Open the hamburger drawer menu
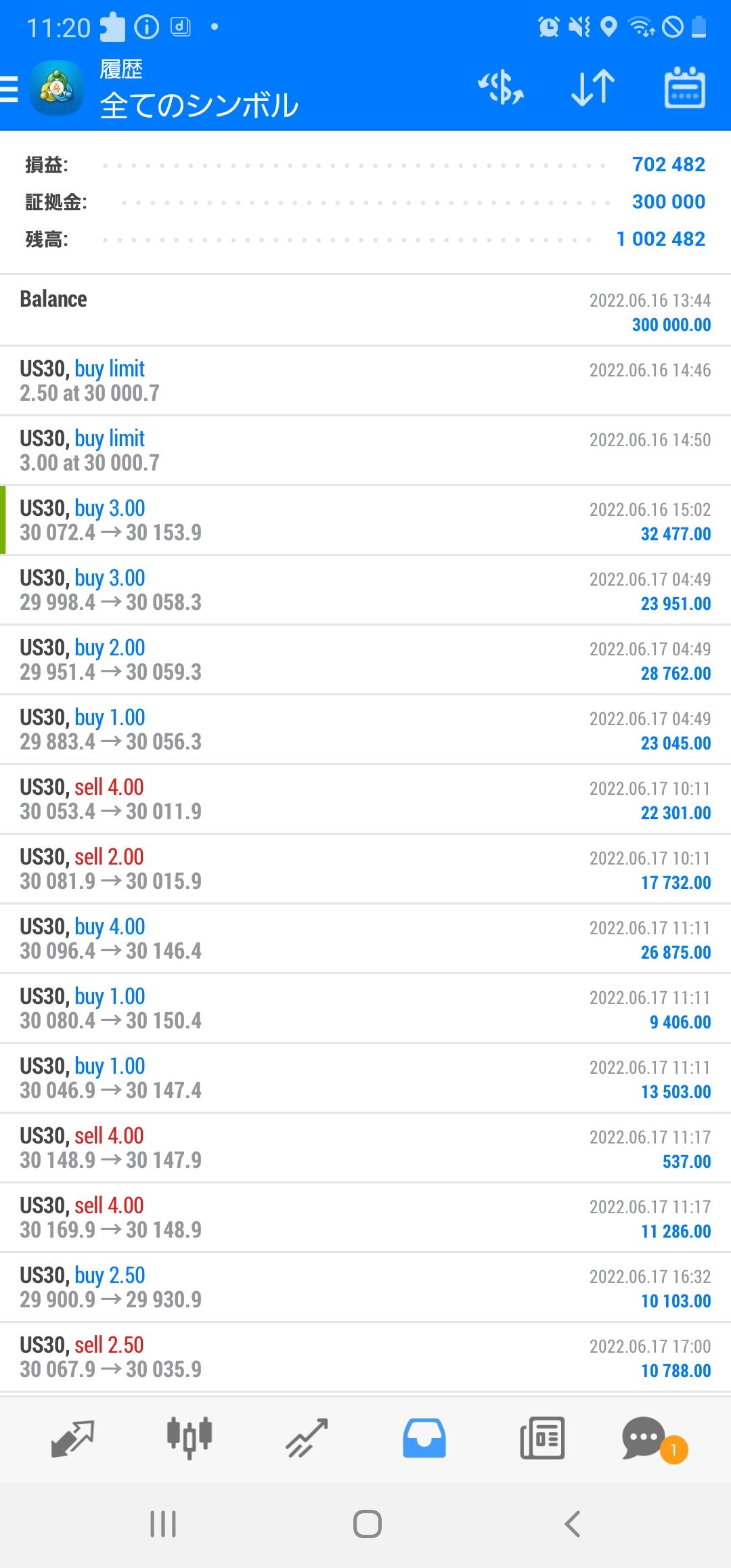Viewport: 731px width, 1568px height. coord(9,89)
